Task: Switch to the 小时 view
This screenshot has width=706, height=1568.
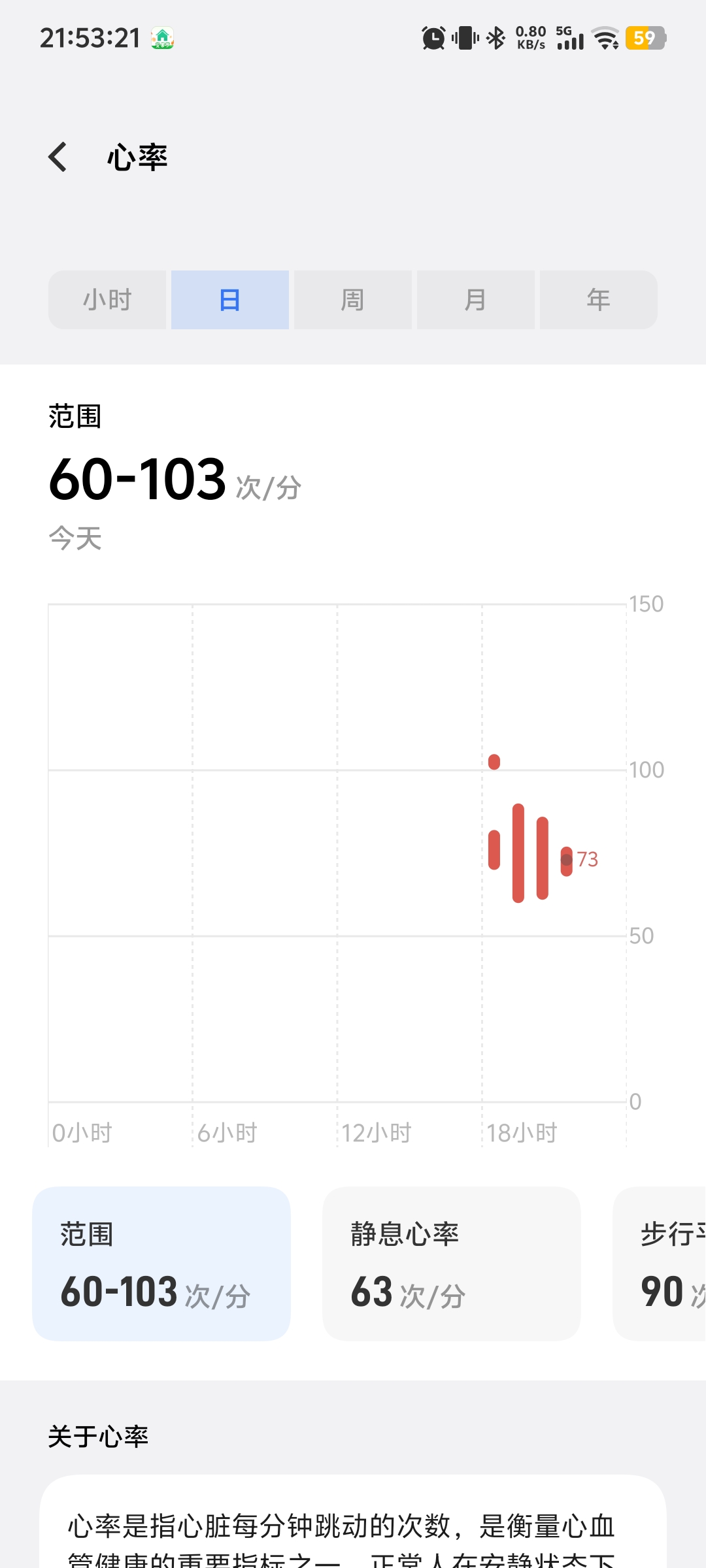Action: [x=107, y=300]
